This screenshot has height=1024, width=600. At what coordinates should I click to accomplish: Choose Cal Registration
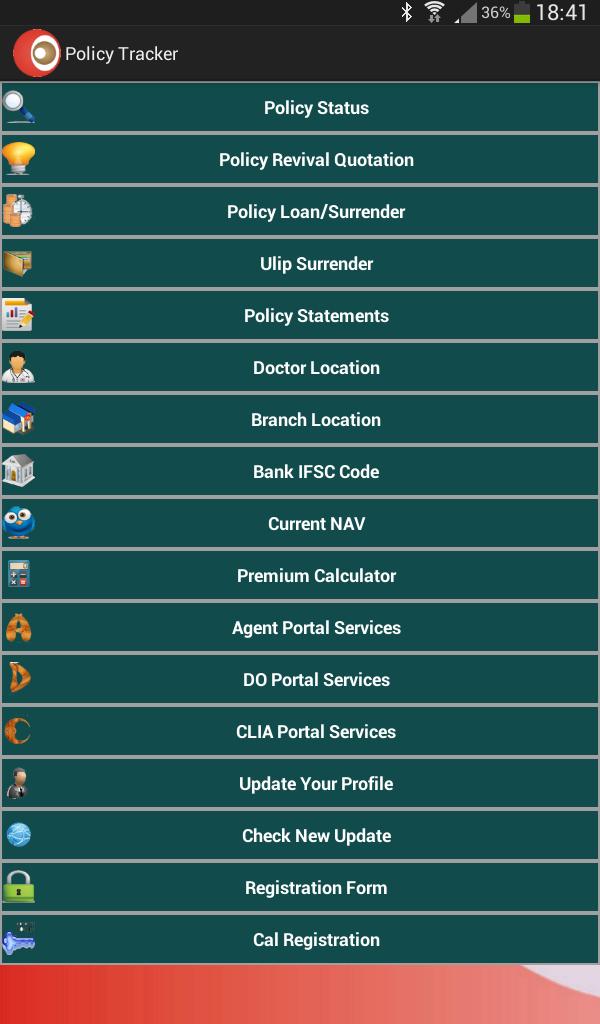tap(316, 940)
